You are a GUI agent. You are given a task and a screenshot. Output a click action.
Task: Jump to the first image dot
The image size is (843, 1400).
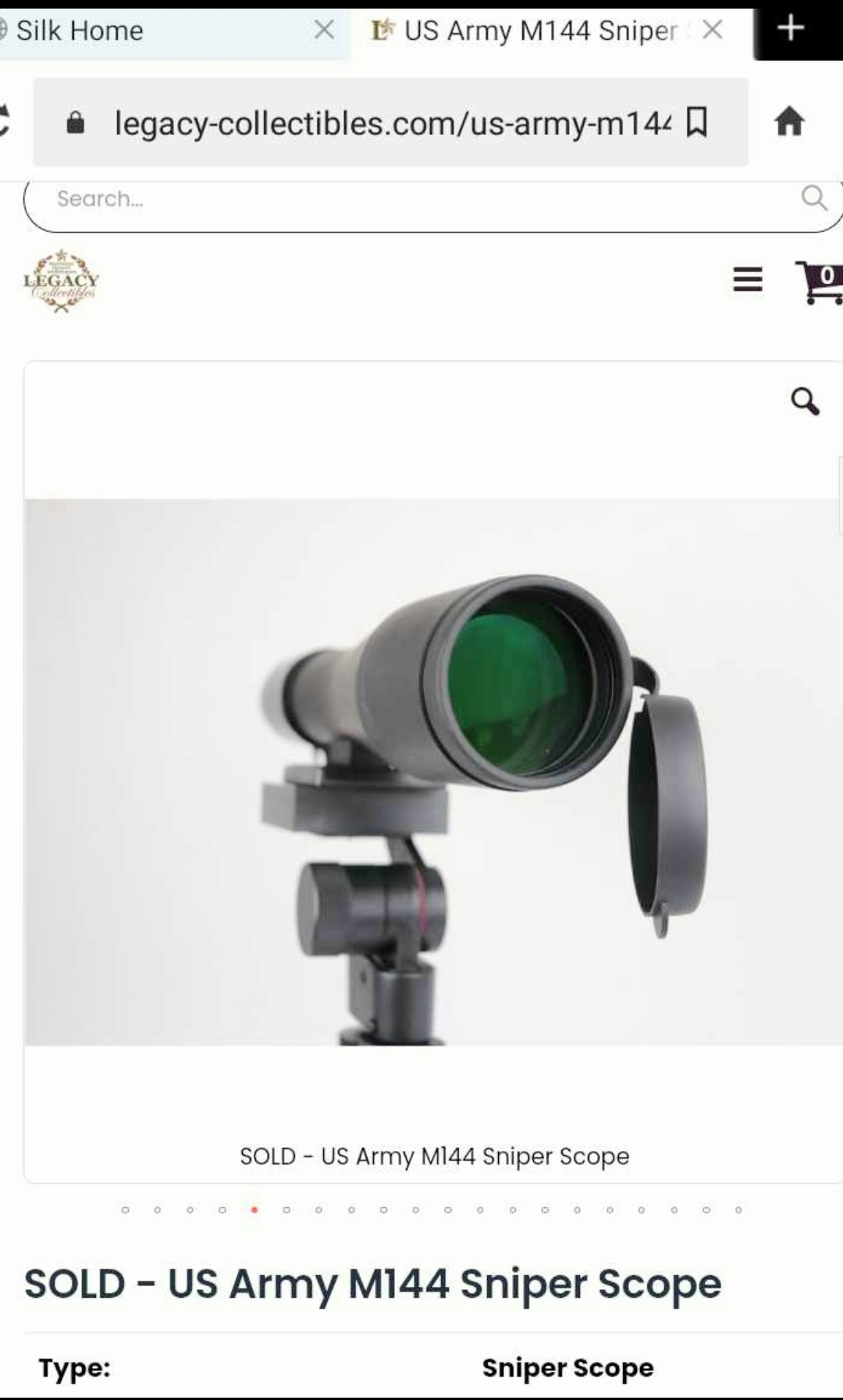click(x=125, y=1210)
